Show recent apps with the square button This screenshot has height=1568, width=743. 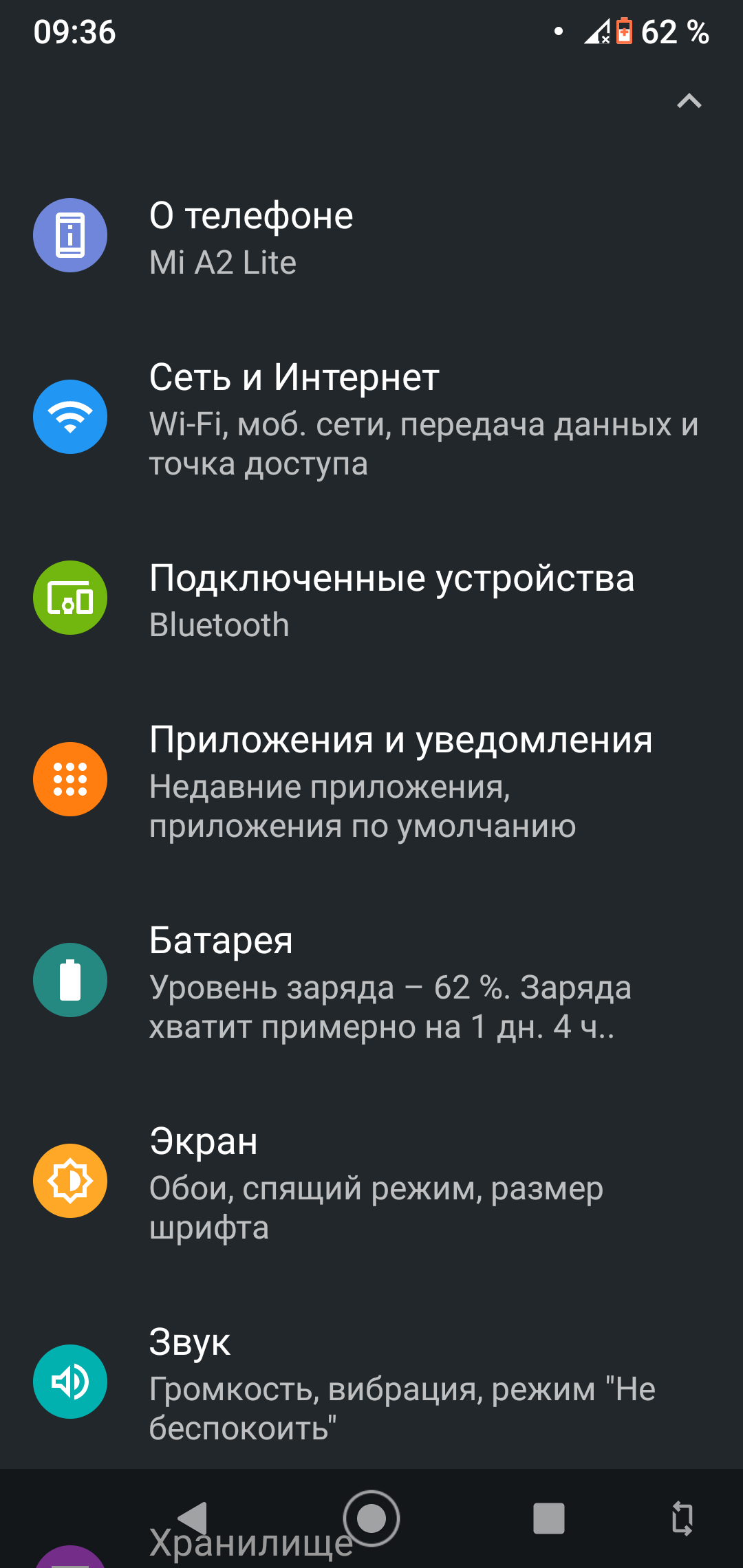[x=549, y=1518]
